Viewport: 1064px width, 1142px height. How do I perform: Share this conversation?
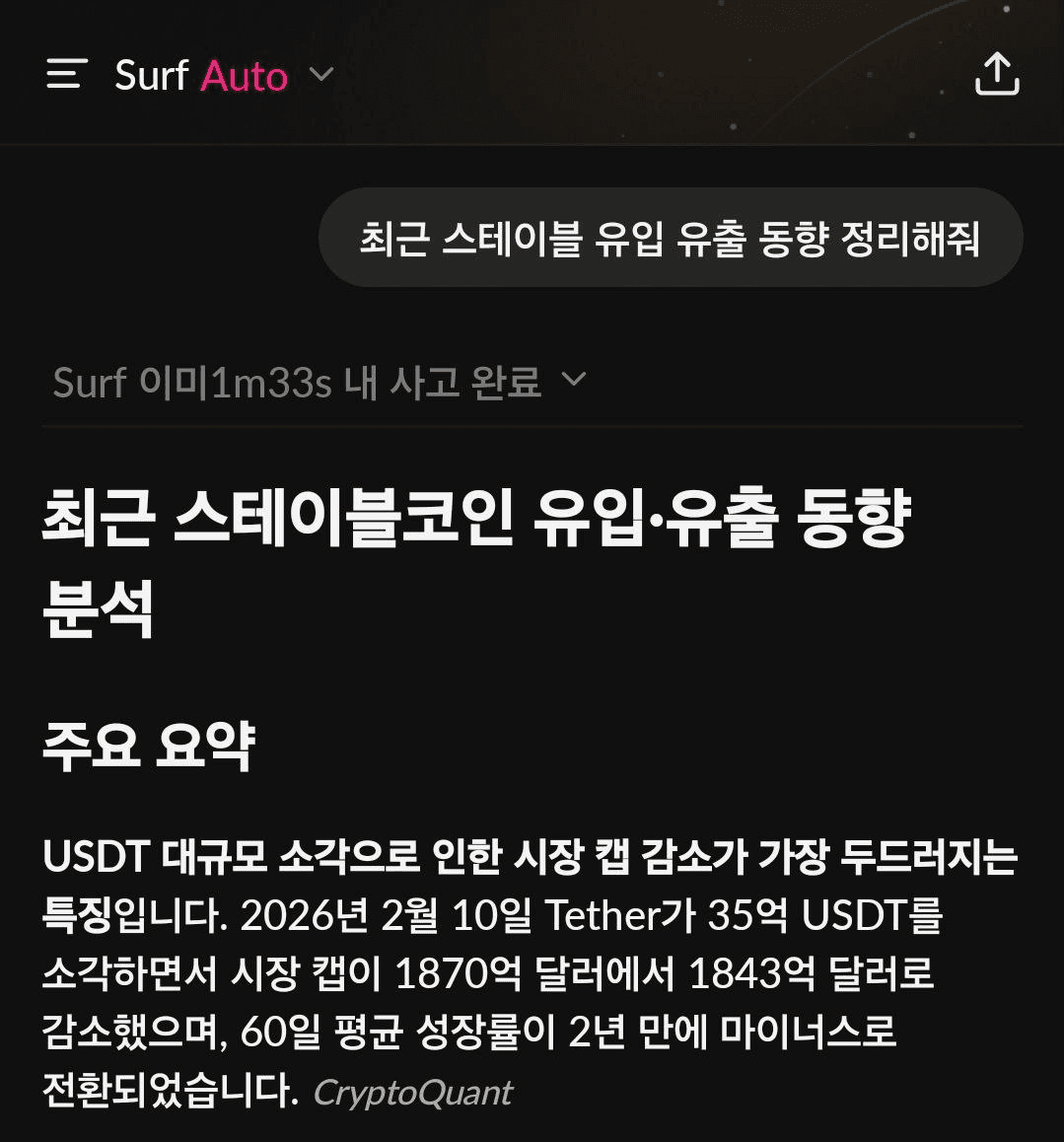pos(996,75)
